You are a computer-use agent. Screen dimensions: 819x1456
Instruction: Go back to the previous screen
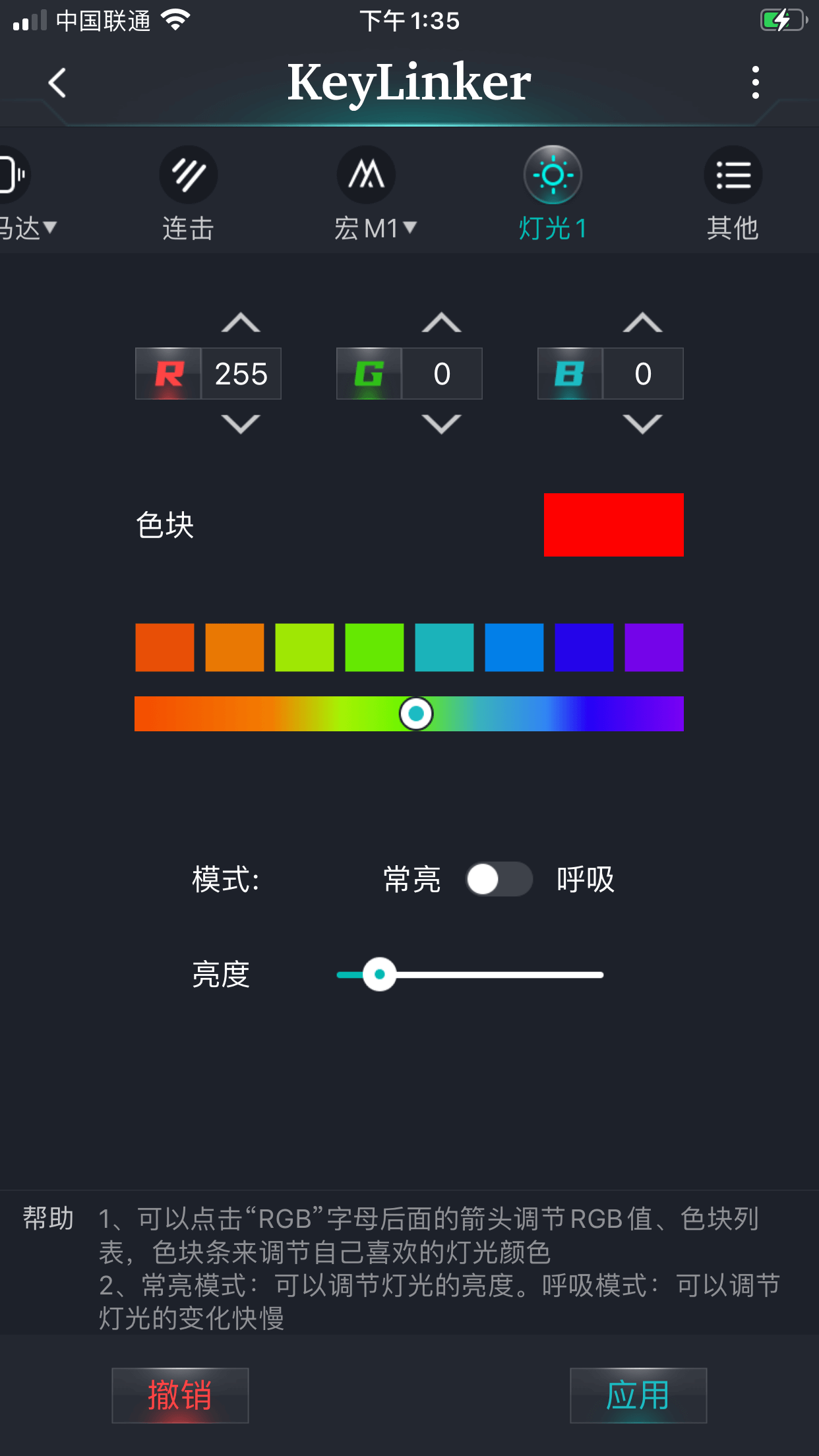(58, 83)
